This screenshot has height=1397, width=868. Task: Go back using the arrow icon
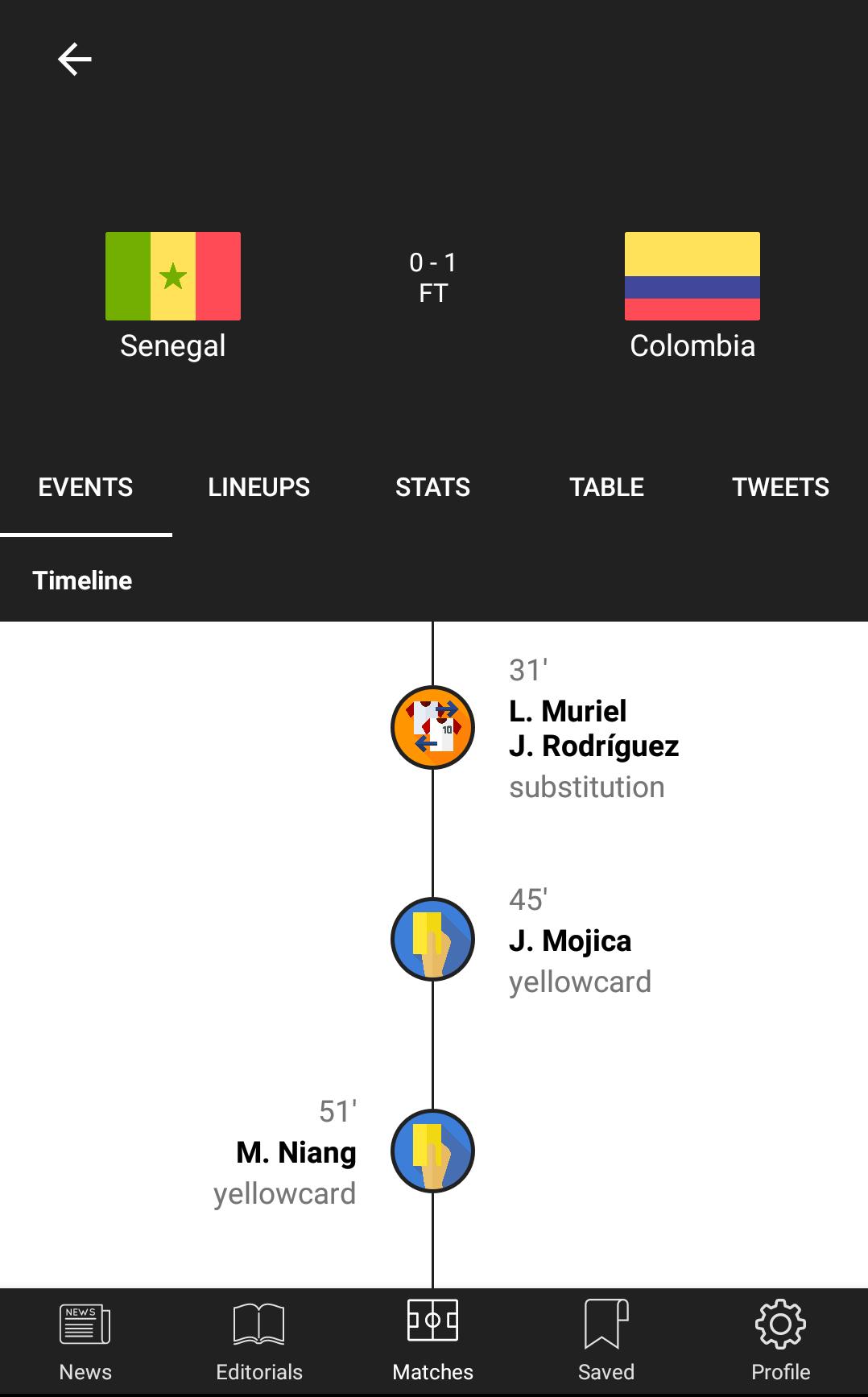click(74, 60)
